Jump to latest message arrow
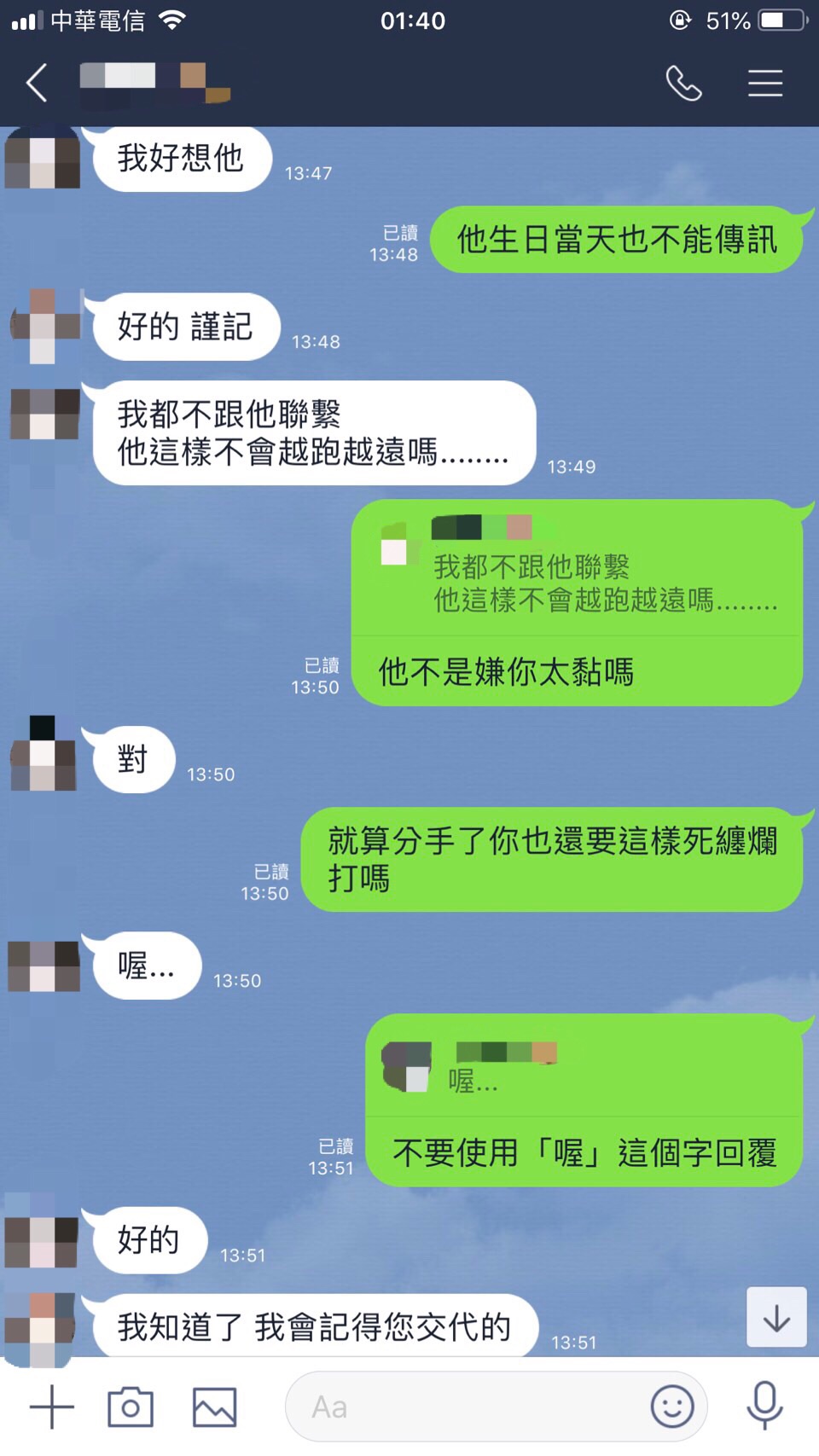Image resolution: width=819 pixels, height=1456 pixels. (776, 1318)
